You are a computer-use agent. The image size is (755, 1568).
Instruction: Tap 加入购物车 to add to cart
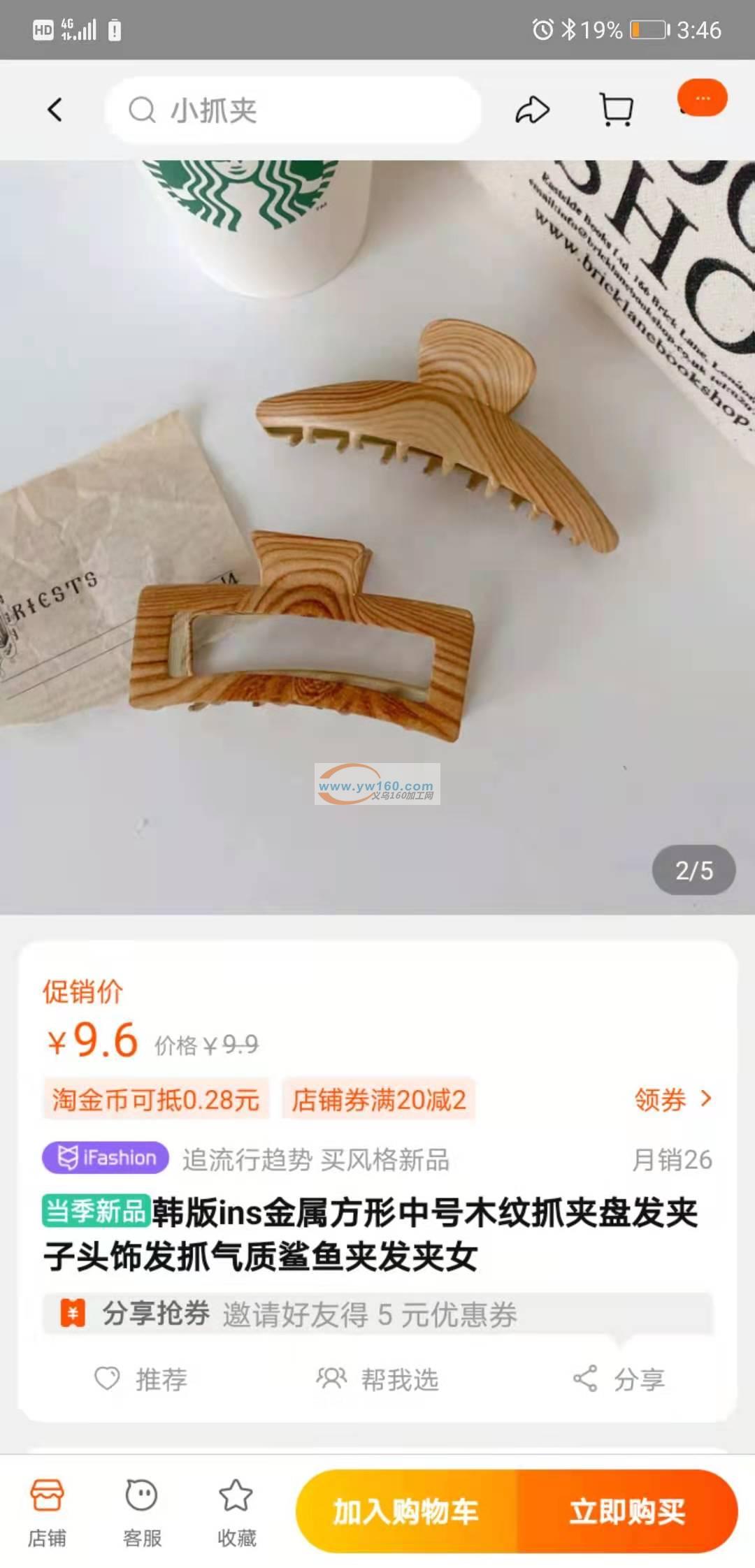[406, 1511]
